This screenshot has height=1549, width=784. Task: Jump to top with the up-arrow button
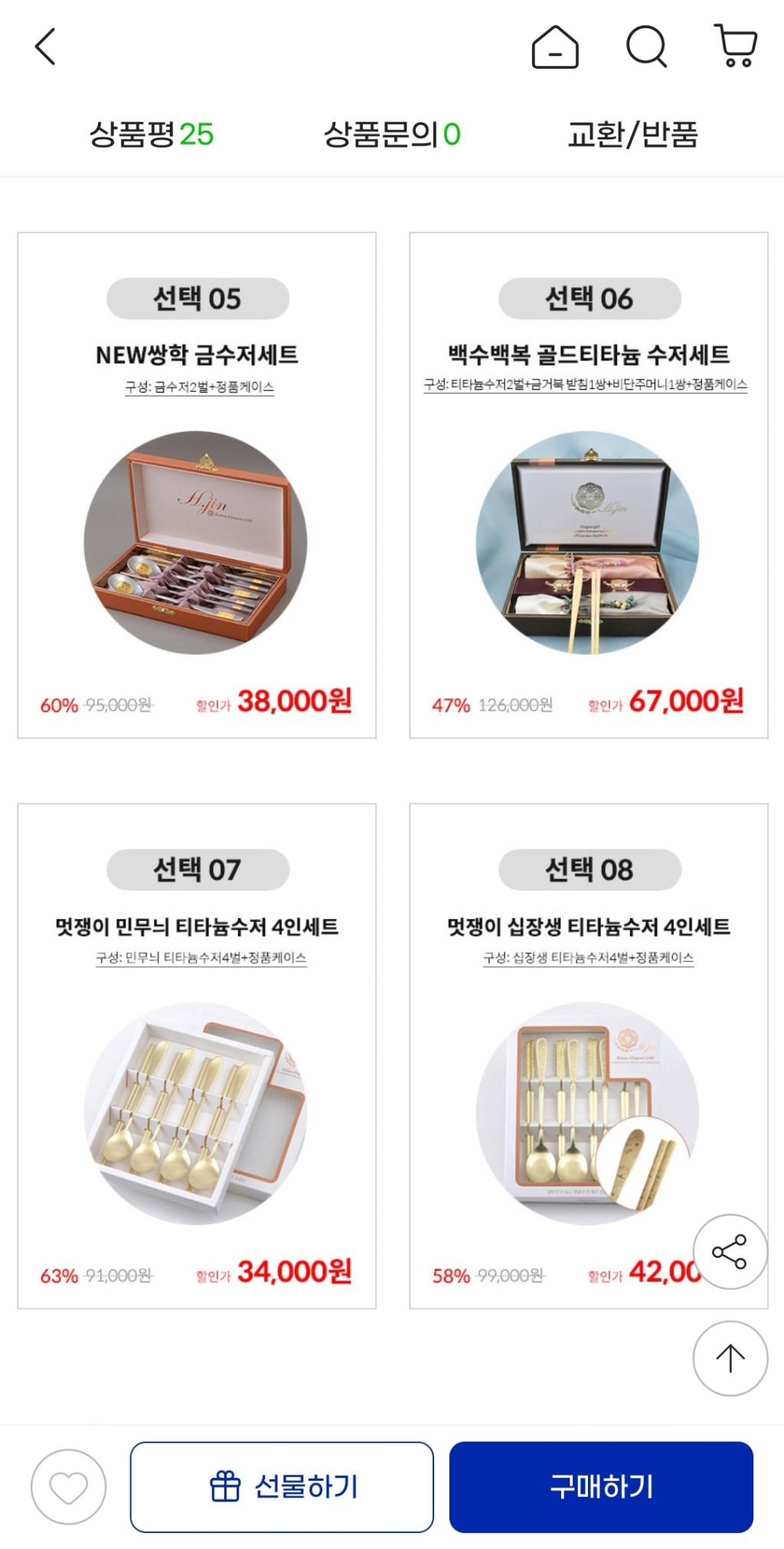(x=730, y=1358)
